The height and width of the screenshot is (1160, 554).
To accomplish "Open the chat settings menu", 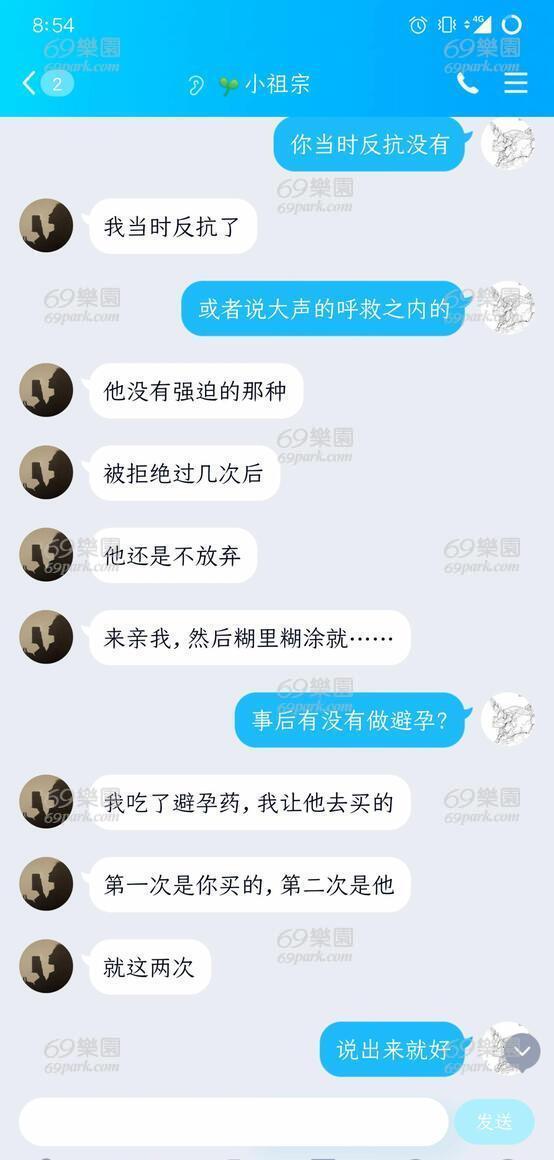I will point(516,83).
